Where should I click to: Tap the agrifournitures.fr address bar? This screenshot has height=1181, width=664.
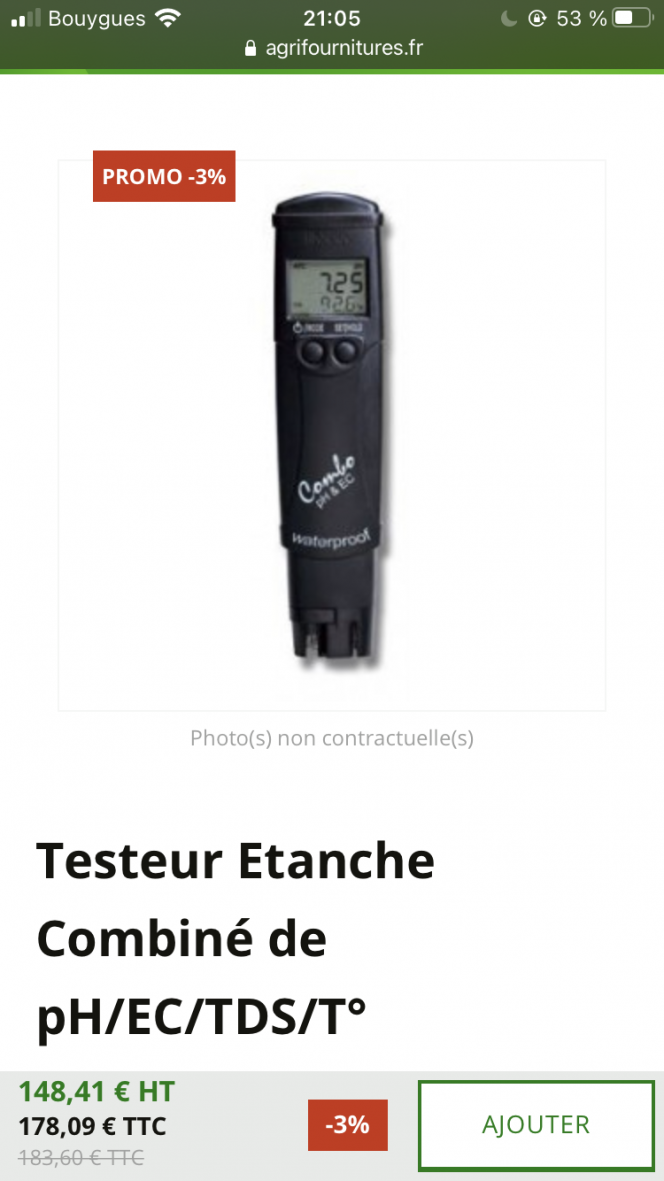334,48
